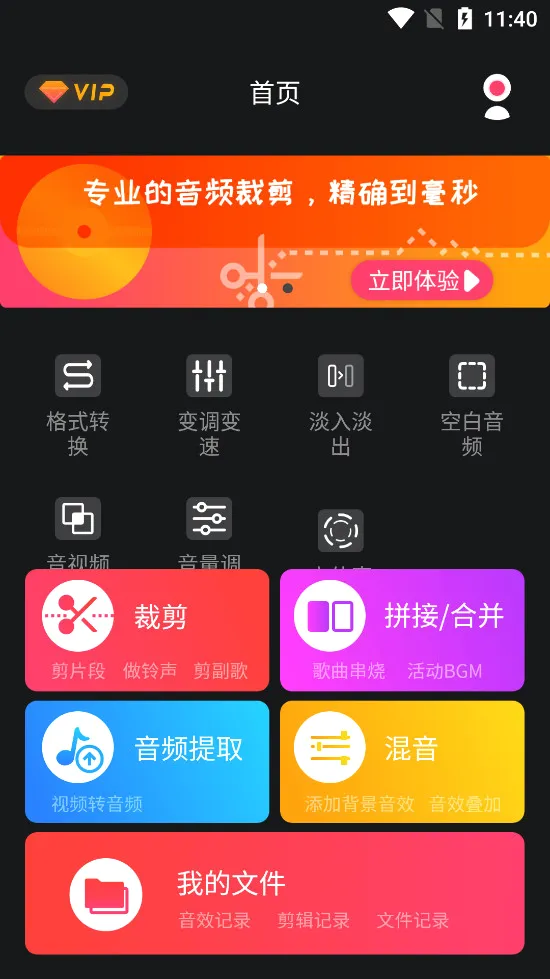Open the user profile icon
550x979 pixels.
[497, 96]
